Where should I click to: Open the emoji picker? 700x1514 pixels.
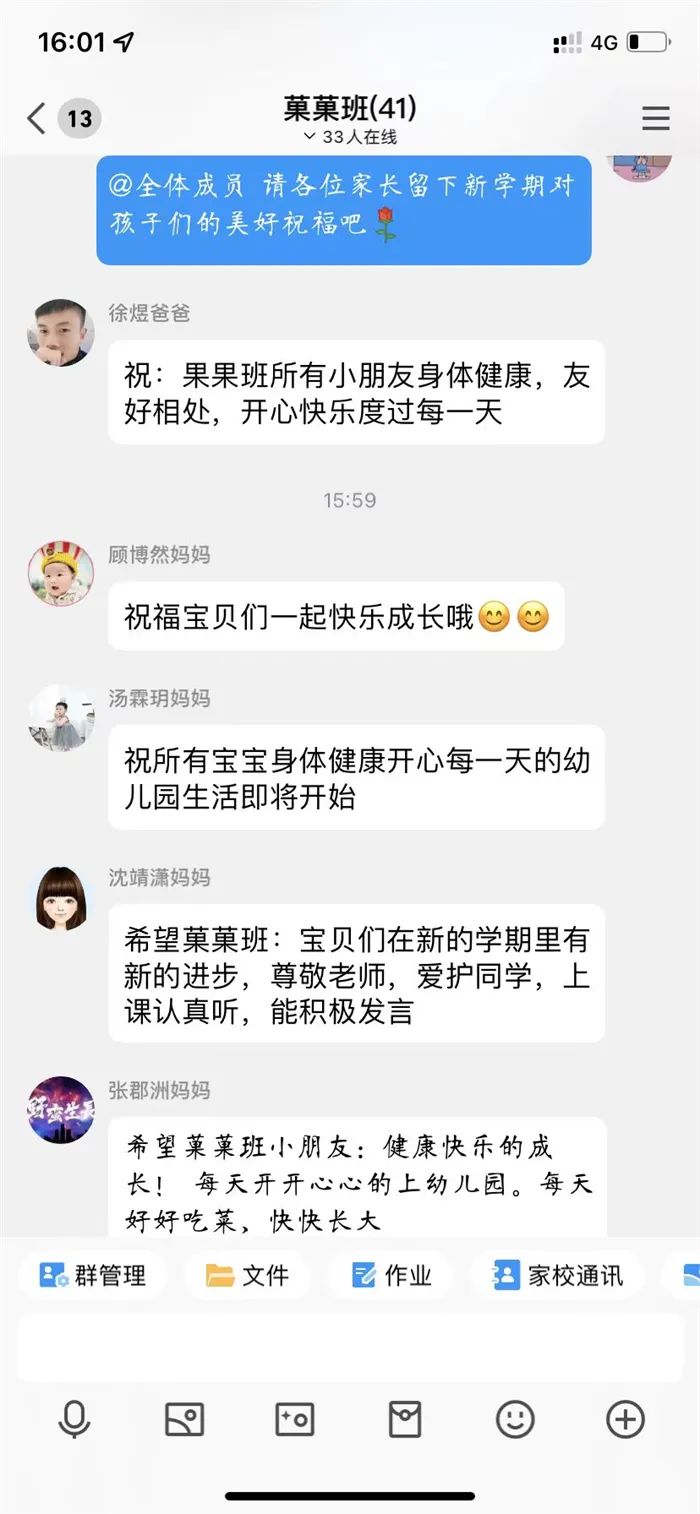516,1419
